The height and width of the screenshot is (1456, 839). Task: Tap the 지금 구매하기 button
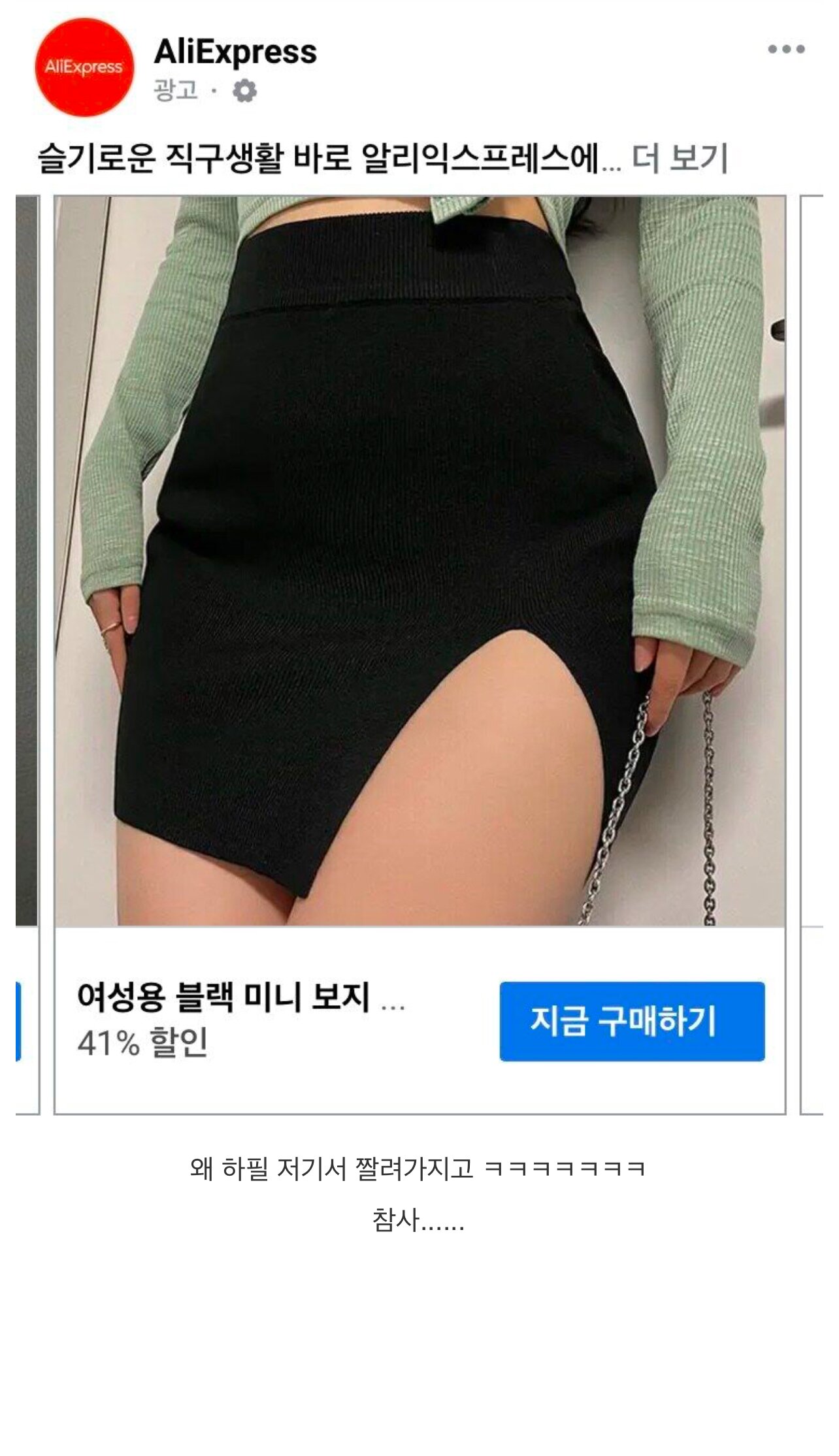coord(632,1021)
